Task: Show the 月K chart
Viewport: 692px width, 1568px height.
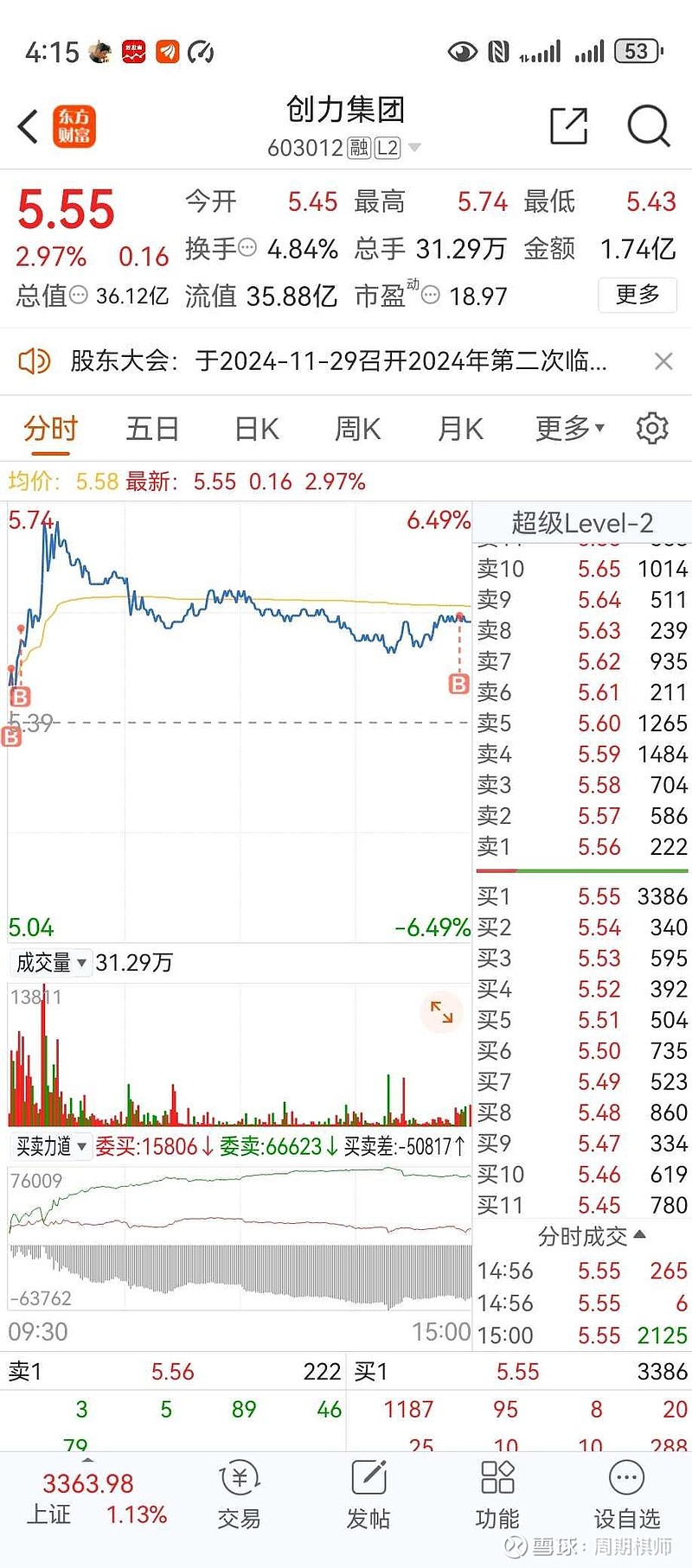Action: 460,429
